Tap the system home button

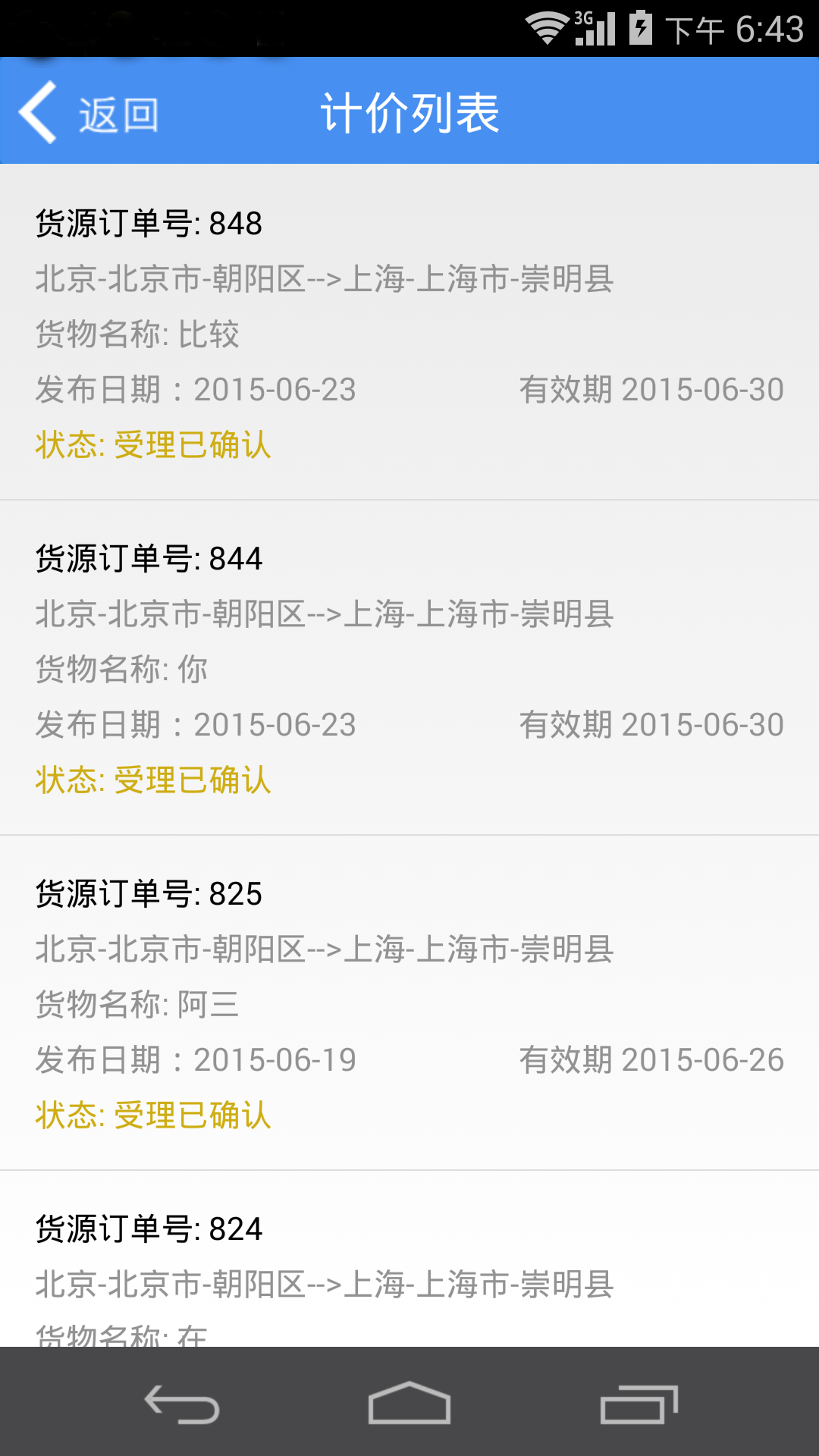coord(409,1403)
